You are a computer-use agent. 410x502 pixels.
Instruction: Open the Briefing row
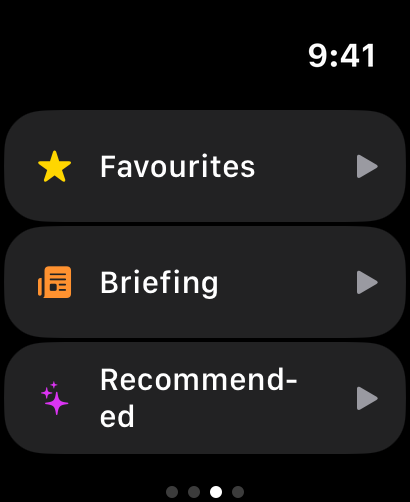point(205,282)
